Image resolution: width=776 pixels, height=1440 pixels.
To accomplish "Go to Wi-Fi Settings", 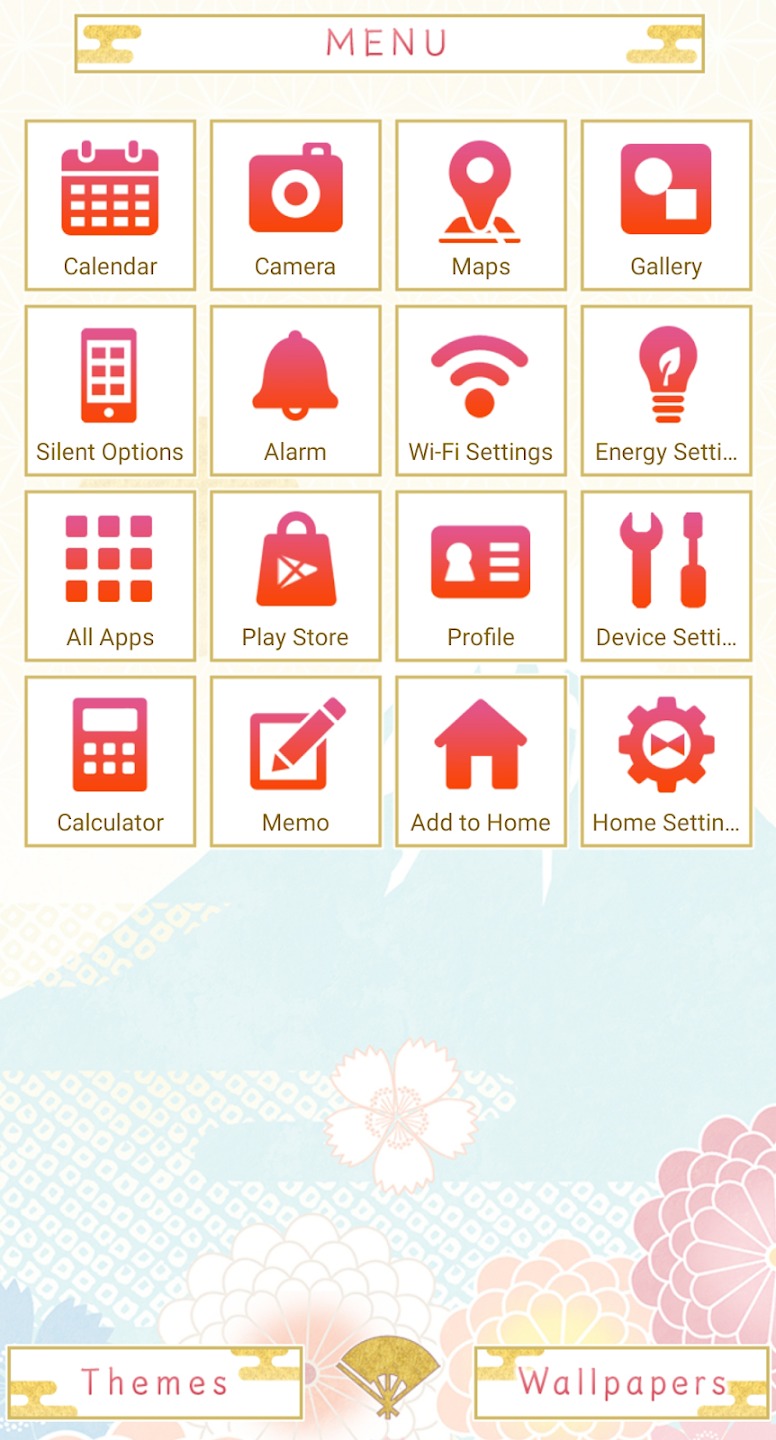I will click(x=481, y=390).
